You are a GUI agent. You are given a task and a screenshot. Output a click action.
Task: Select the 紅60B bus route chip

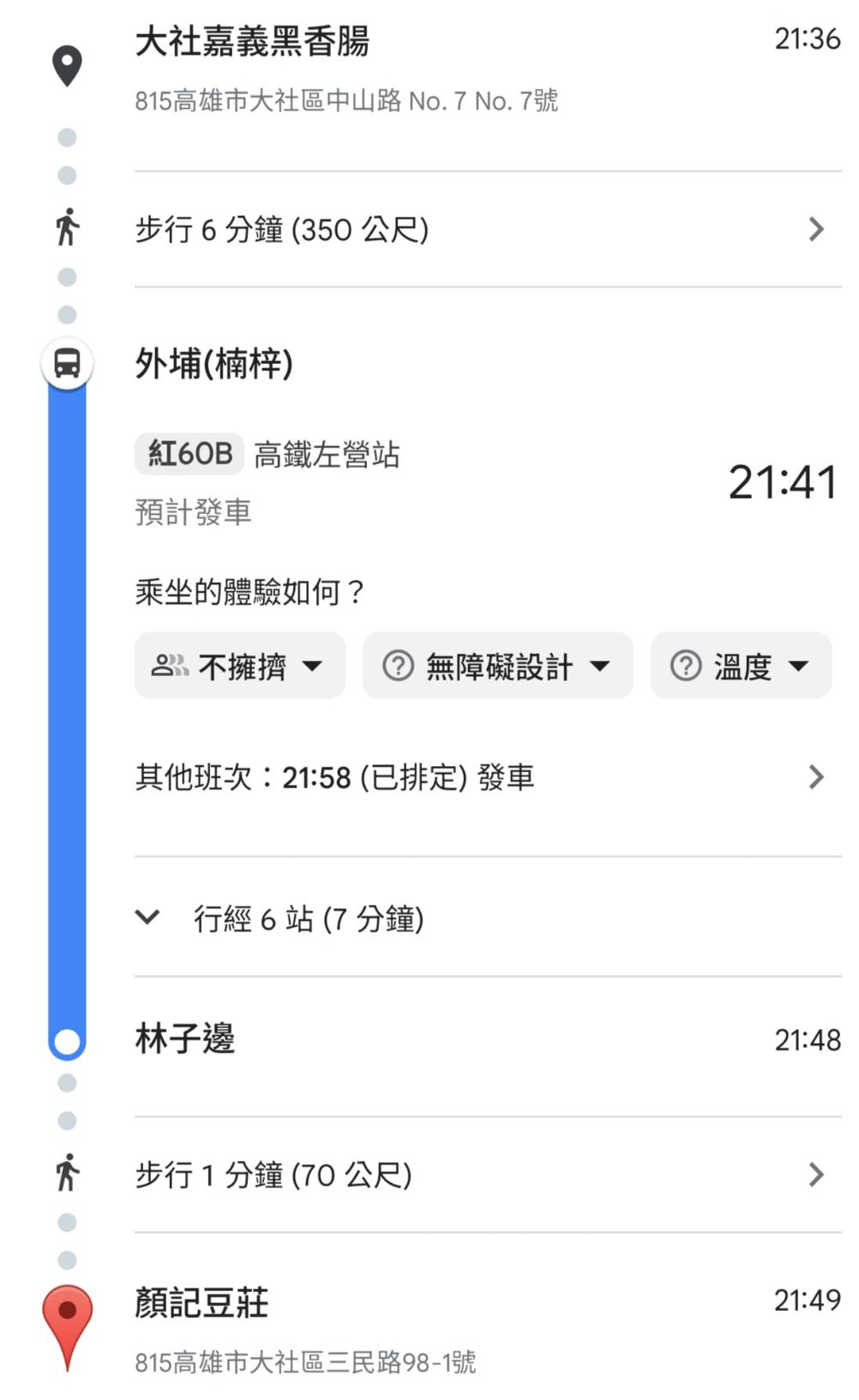(x=189, y=453)
